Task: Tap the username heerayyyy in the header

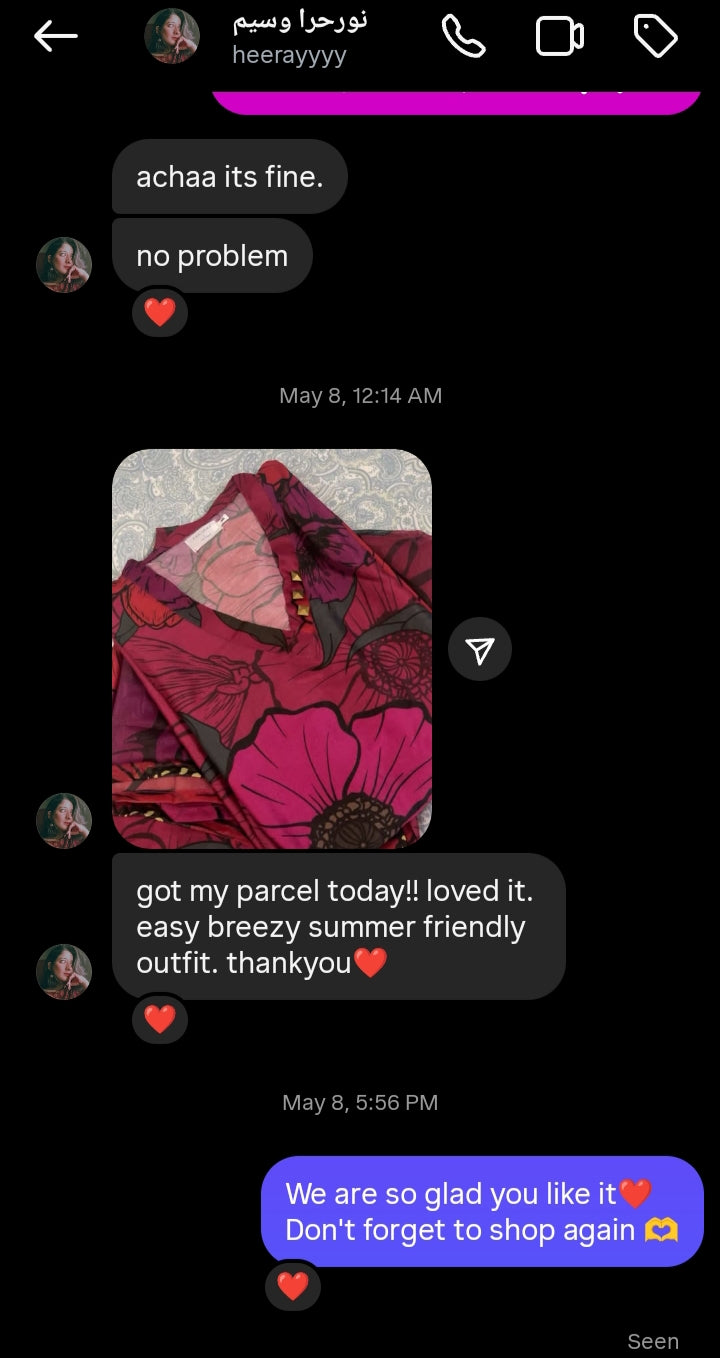Action: 289,55
